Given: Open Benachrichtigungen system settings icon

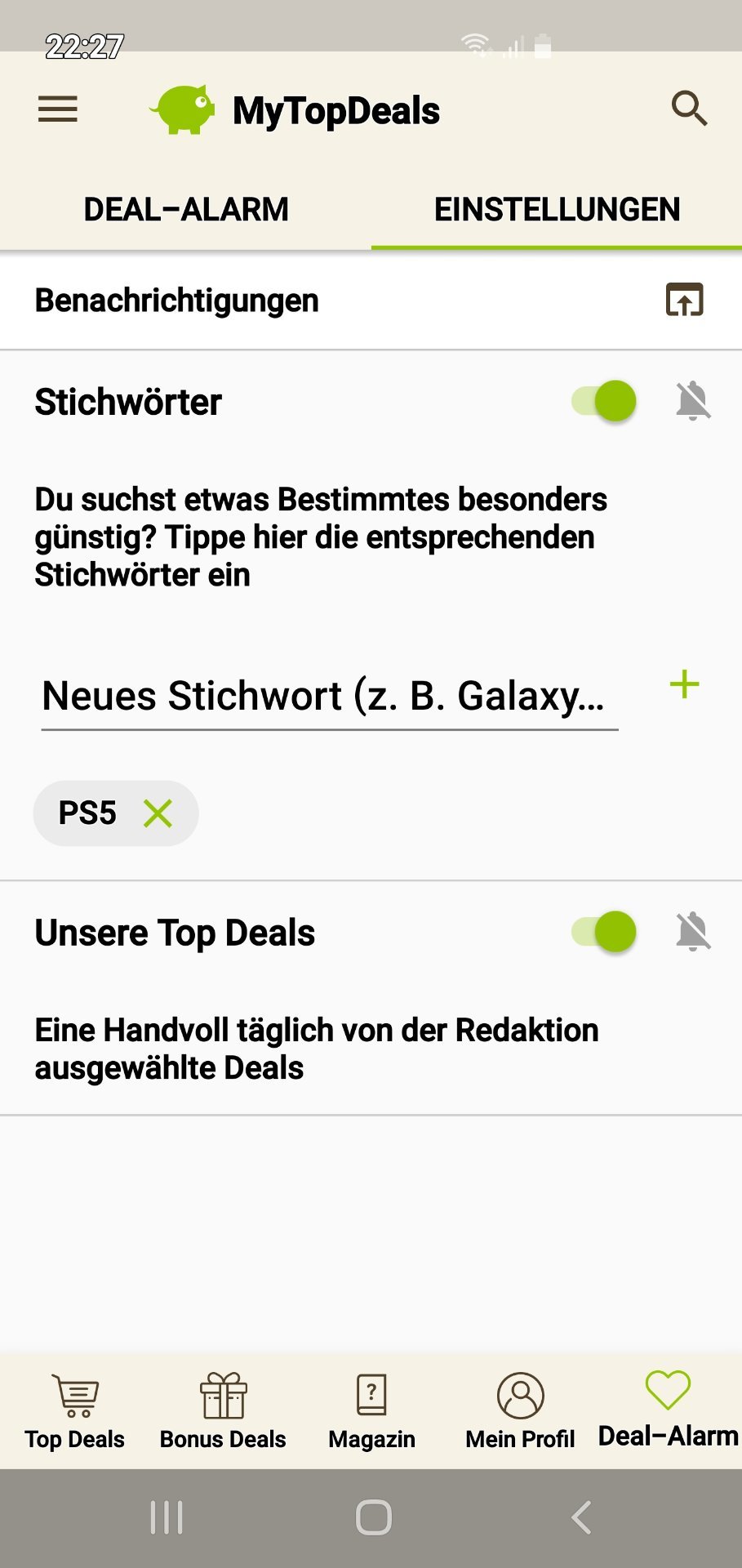Looking at the screenshot, I should pos(684,300).
